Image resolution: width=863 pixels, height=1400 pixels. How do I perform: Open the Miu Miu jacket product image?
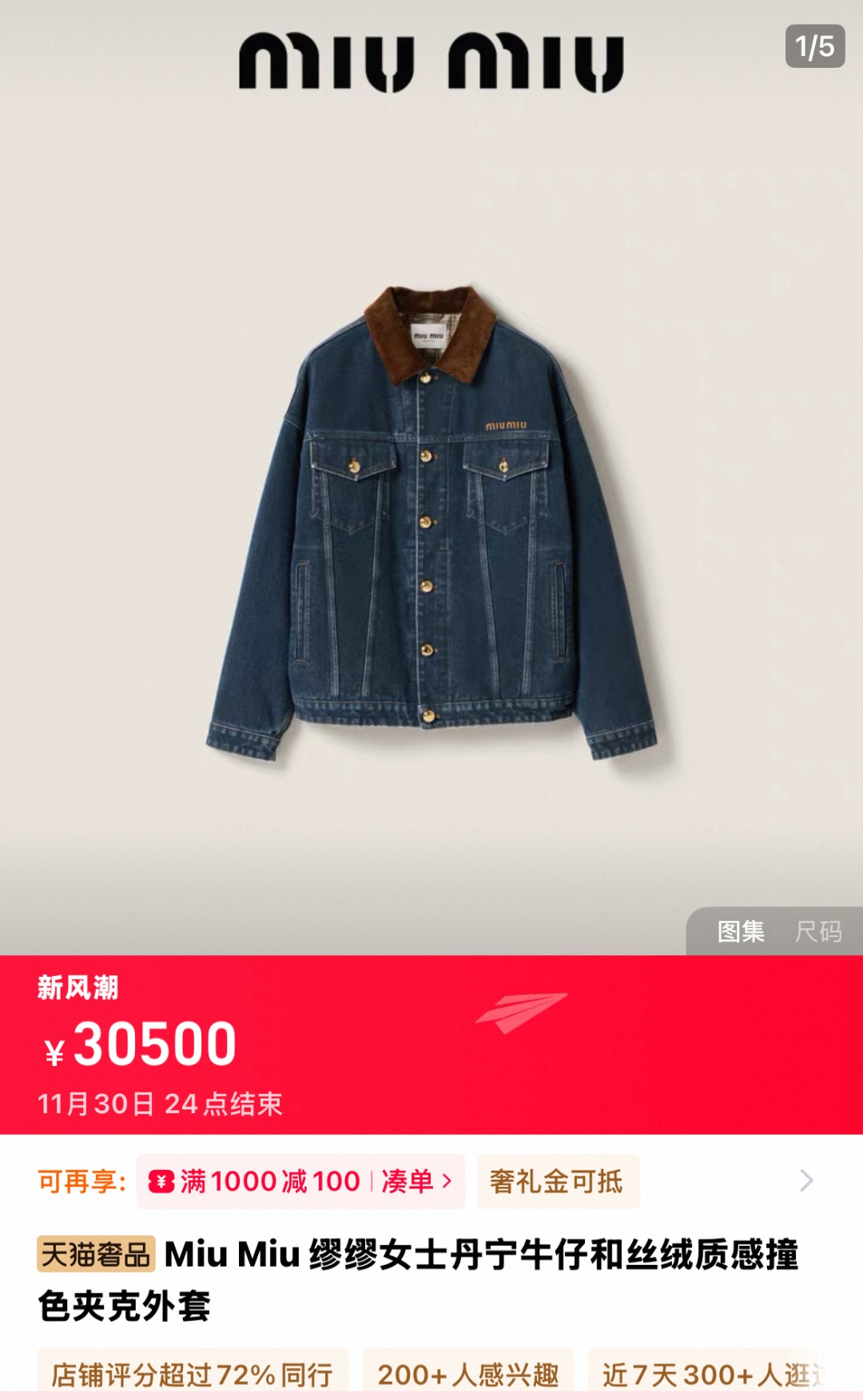tap(431, 522)
